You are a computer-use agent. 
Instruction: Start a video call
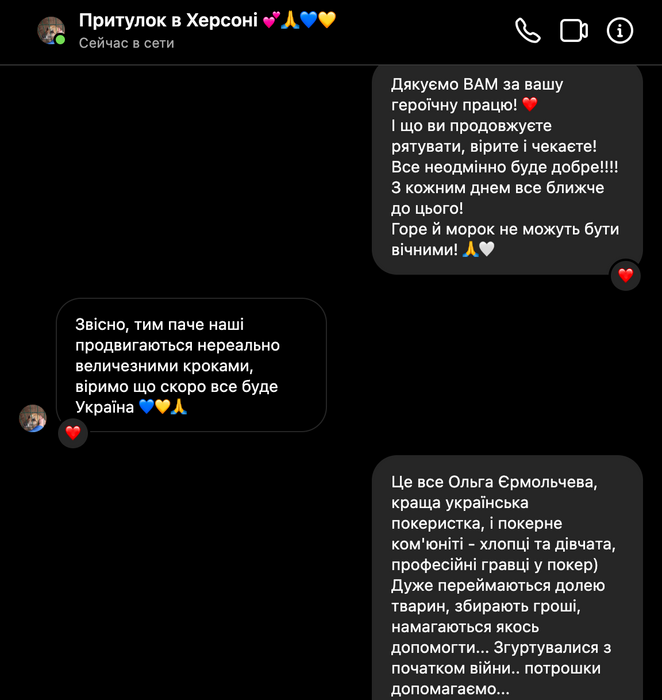[574, 31]
